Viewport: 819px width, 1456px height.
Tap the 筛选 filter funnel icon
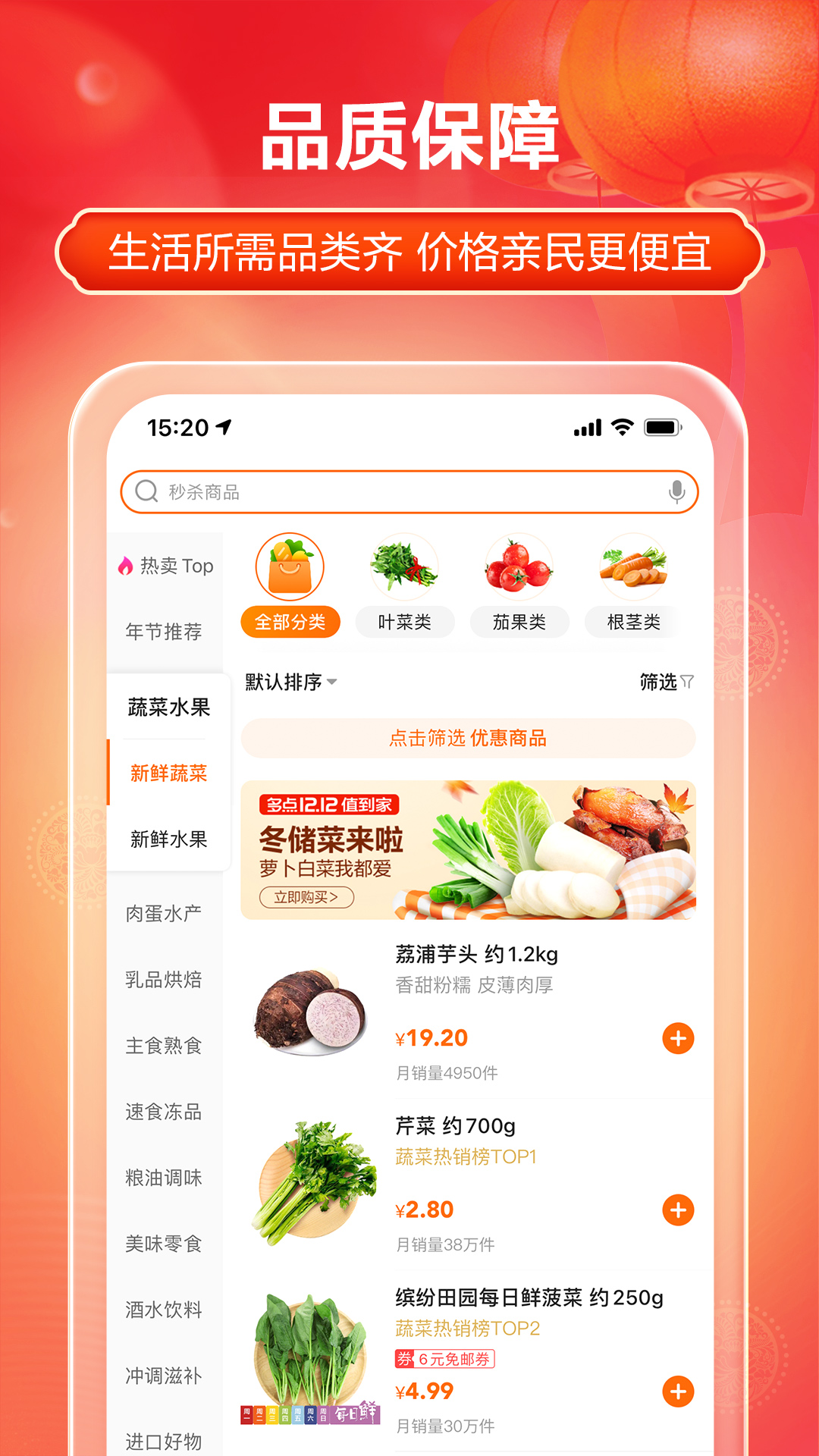tap(686, 682)
